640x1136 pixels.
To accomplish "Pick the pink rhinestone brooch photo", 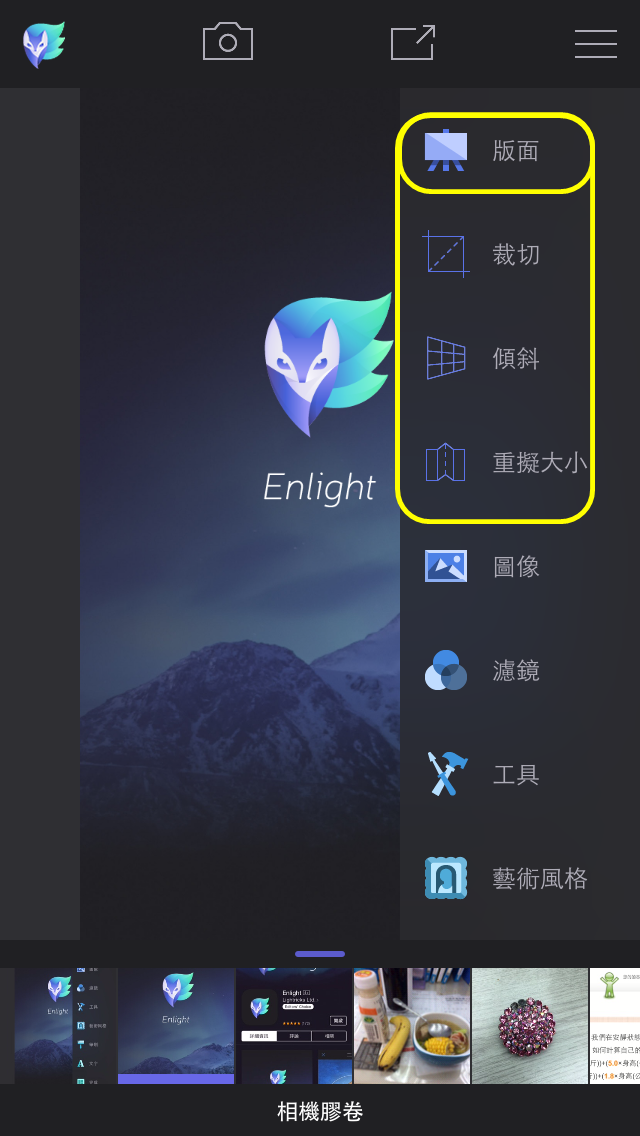I will pos(530,1026).
